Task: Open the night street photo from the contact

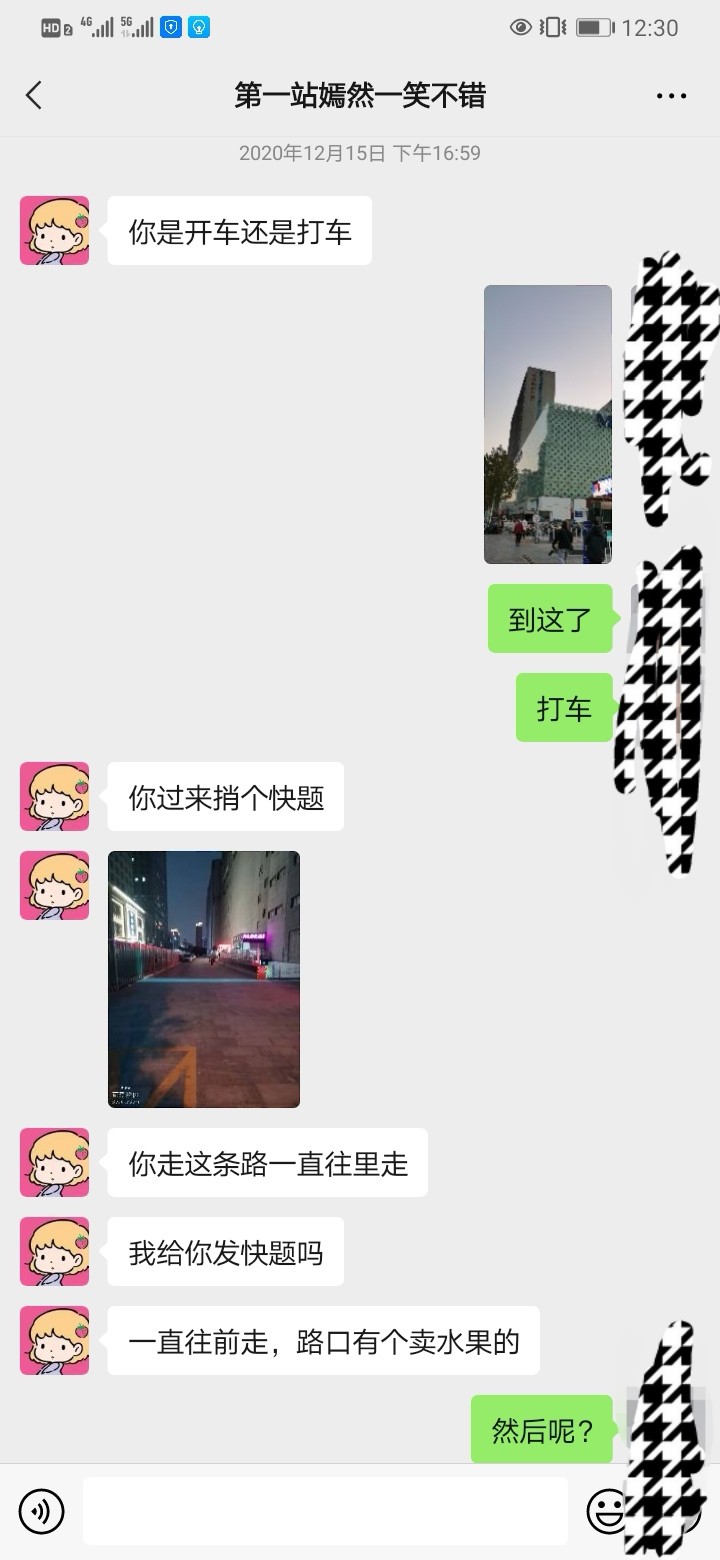Action: click(203, 978)
